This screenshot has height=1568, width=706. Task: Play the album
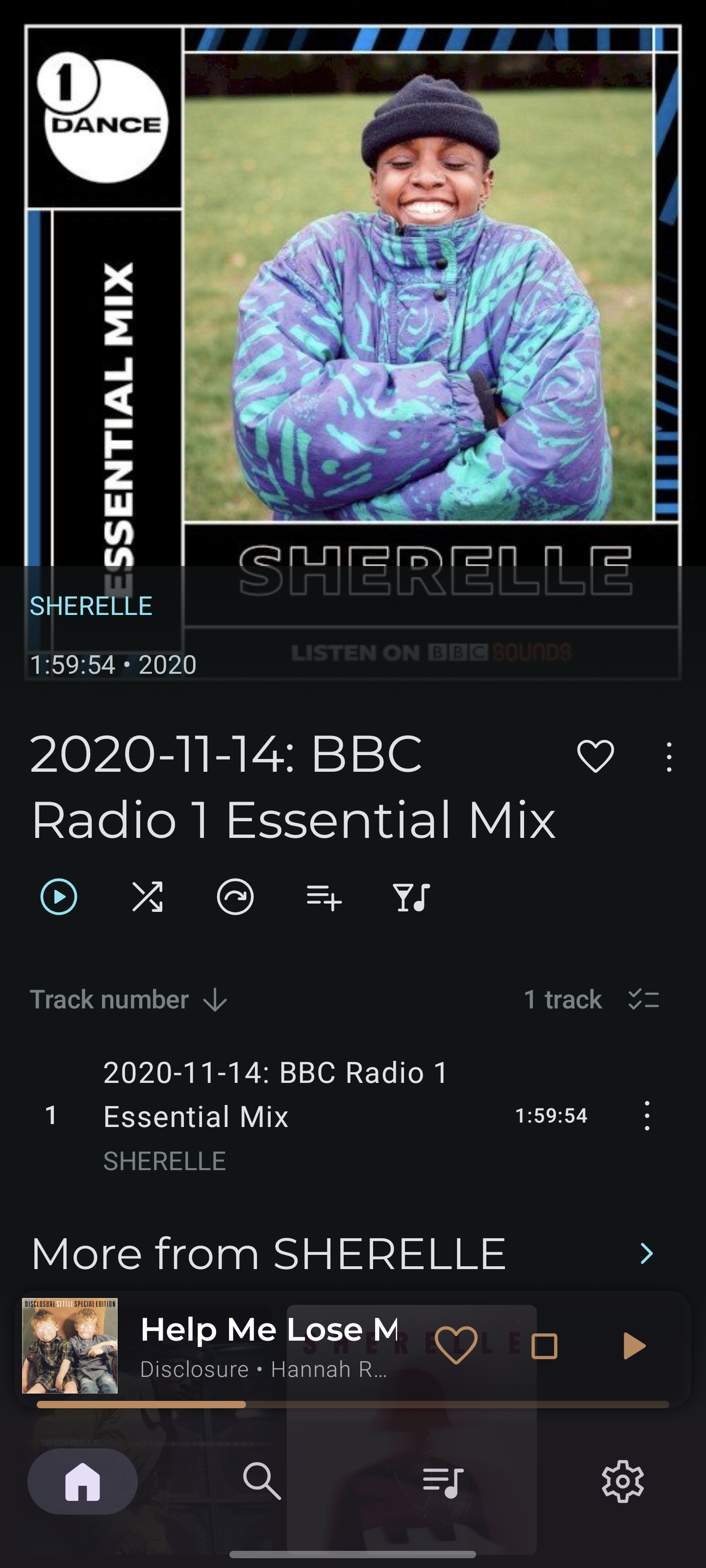(x=58, y=897)
